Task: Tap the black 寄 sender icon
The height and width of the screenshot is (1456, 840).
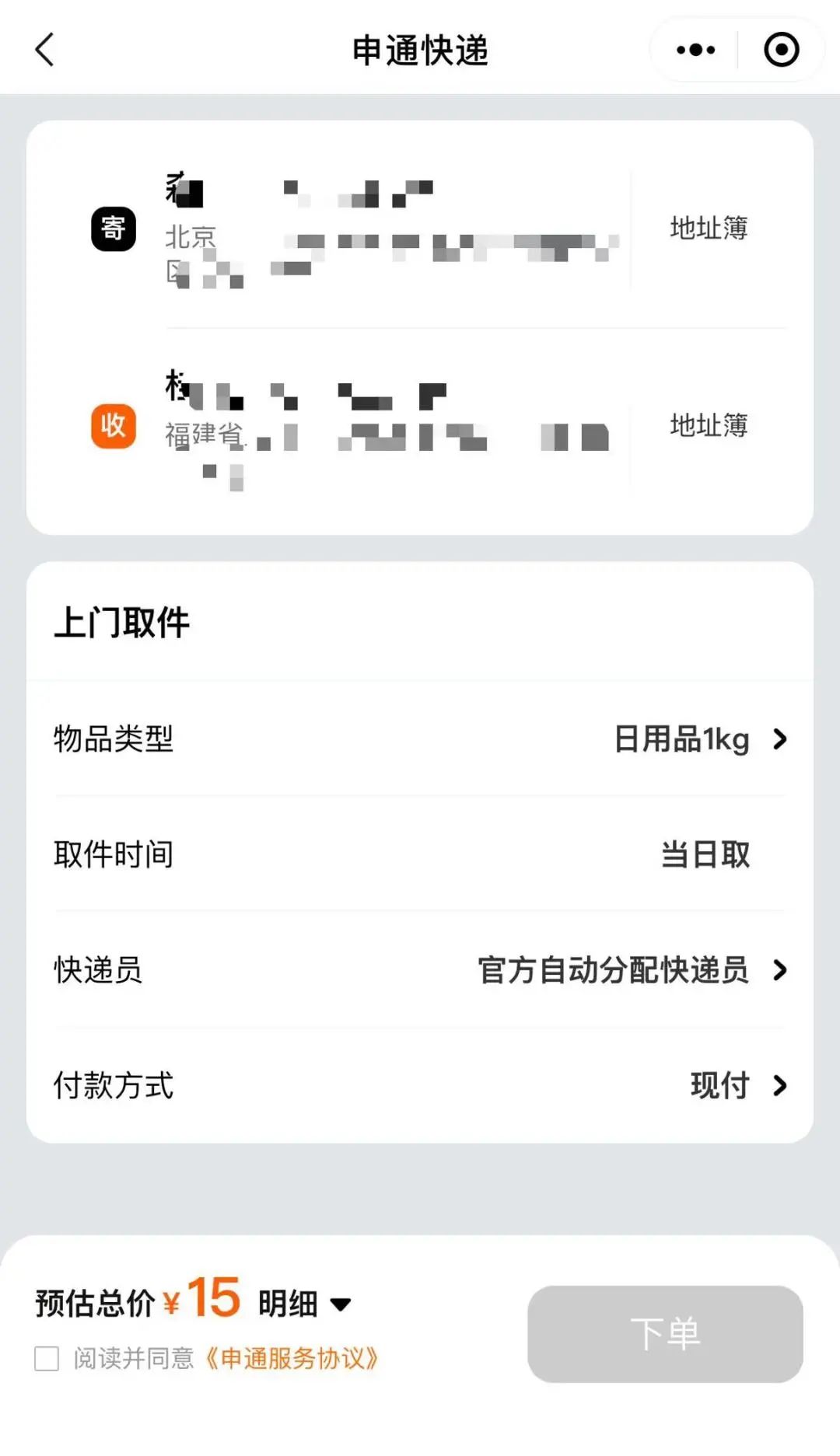Action: [112, 228]
